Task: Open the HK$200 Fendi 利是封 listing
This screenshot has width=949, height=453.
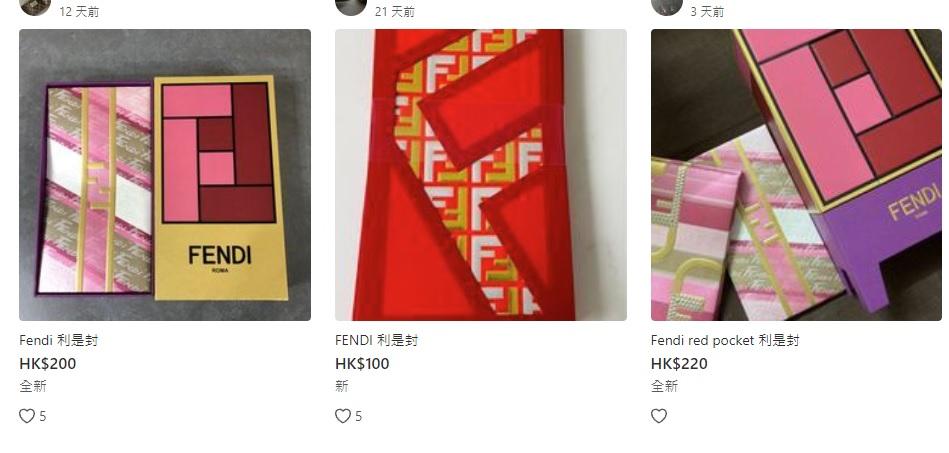Action: pos(165,175)
